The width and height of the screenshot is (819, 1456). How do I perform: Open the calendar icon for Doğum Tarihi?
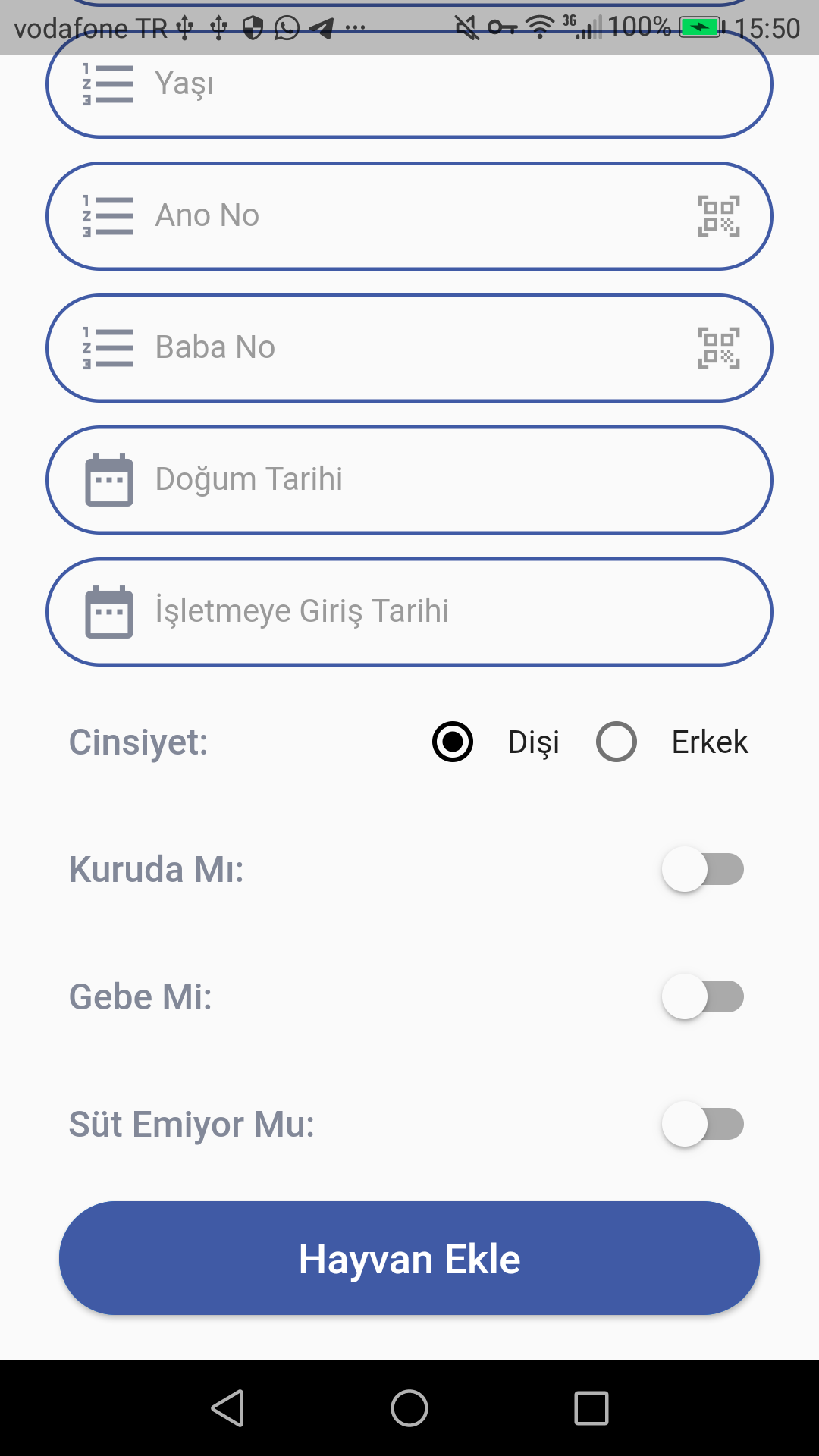point(109,479)
